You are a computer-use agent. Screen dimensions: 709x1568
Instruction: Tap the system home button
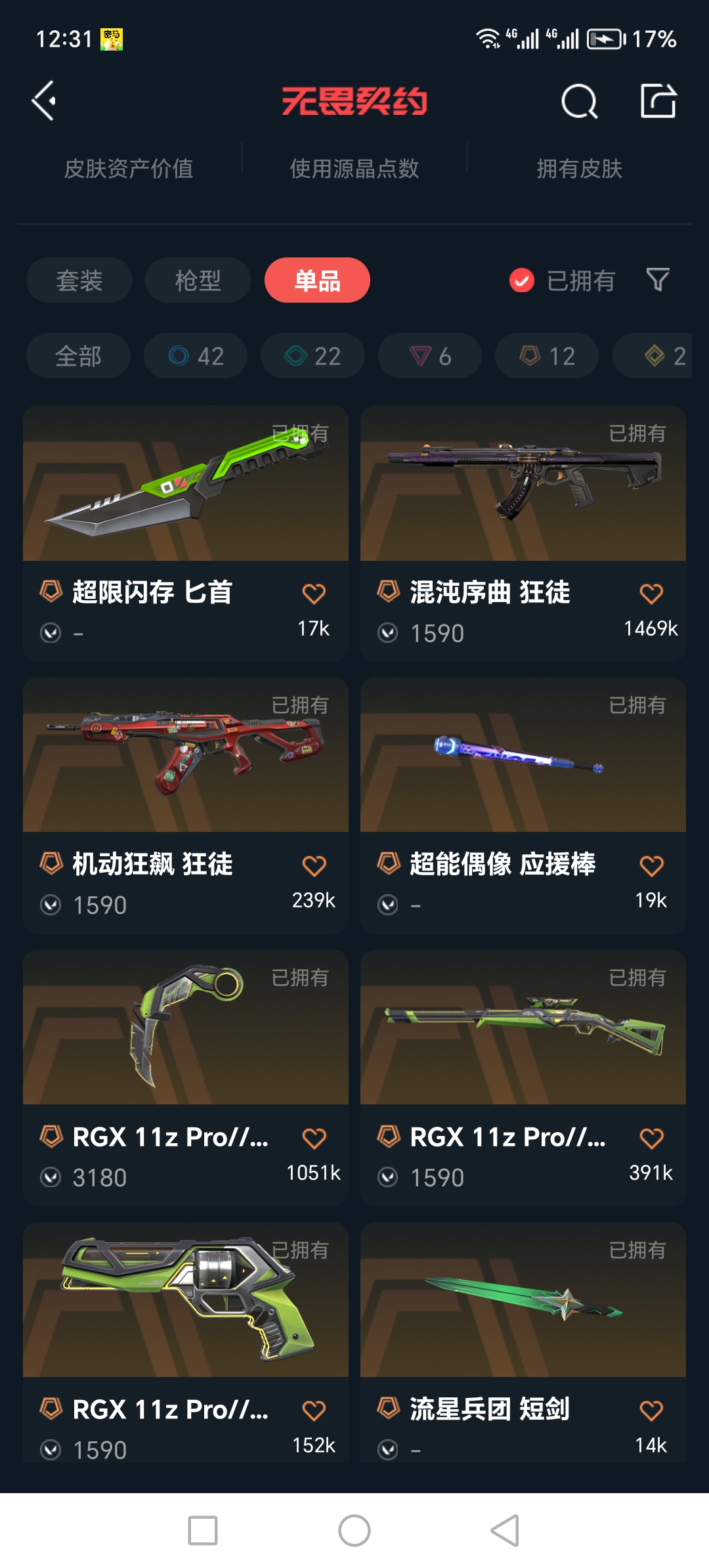(354, 1531)
